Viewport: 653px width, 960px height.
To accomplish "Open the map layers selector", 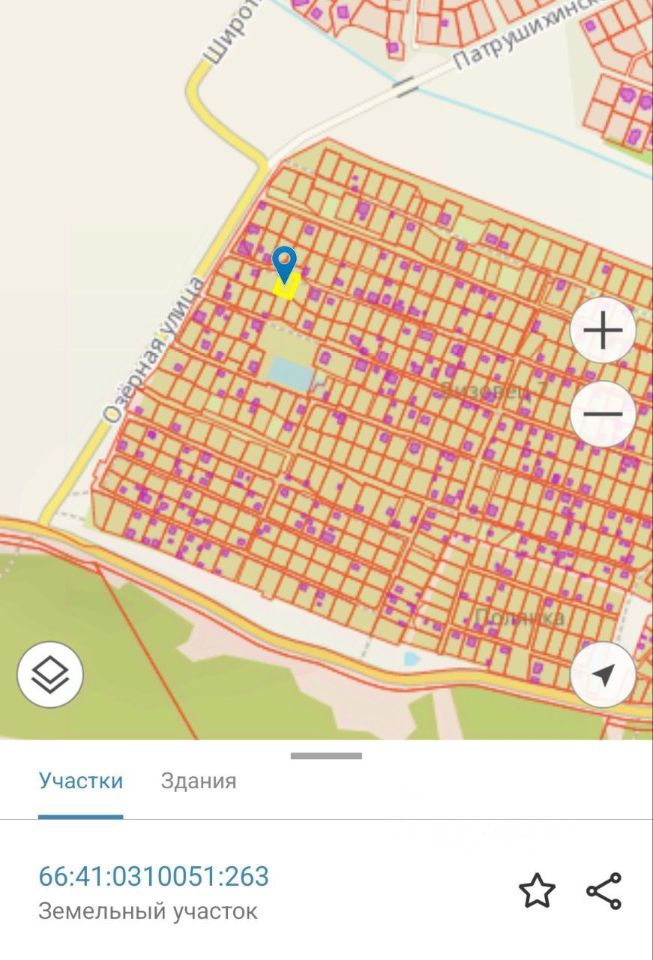I will (x=50, y=675).
